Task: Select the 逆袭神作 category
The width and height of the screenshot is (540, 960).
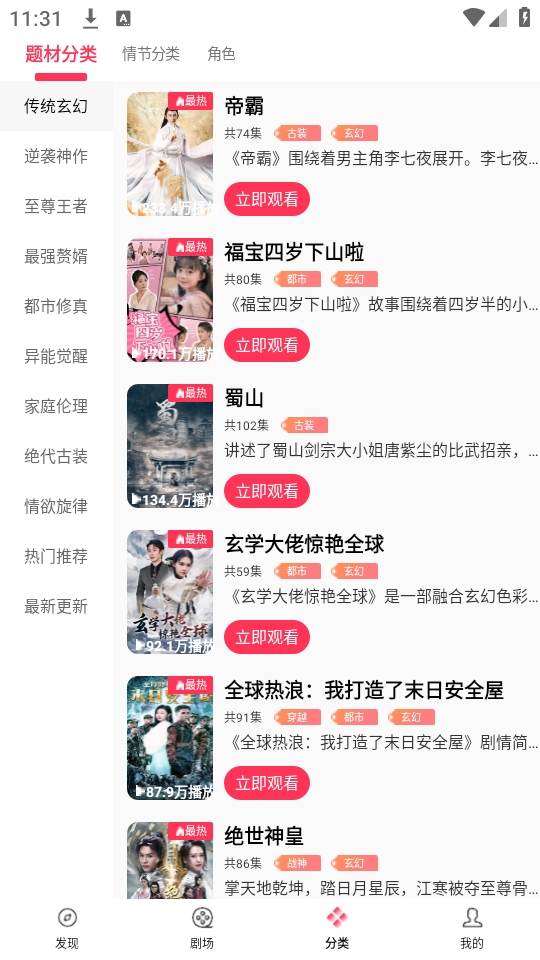Action: click(x=56, y=156)
